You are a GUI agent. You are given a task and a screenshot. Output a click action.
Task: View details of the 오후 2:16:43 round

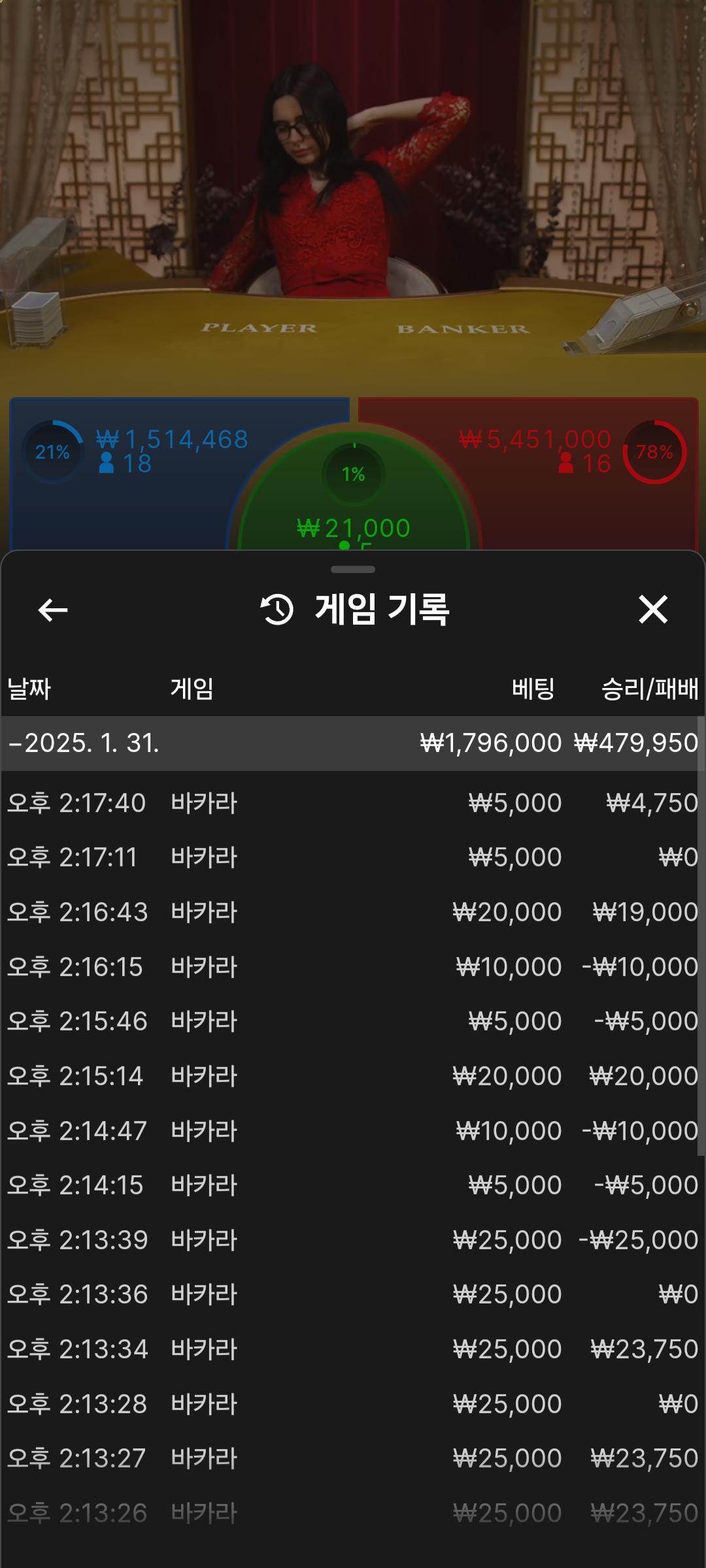pos(353,912)
